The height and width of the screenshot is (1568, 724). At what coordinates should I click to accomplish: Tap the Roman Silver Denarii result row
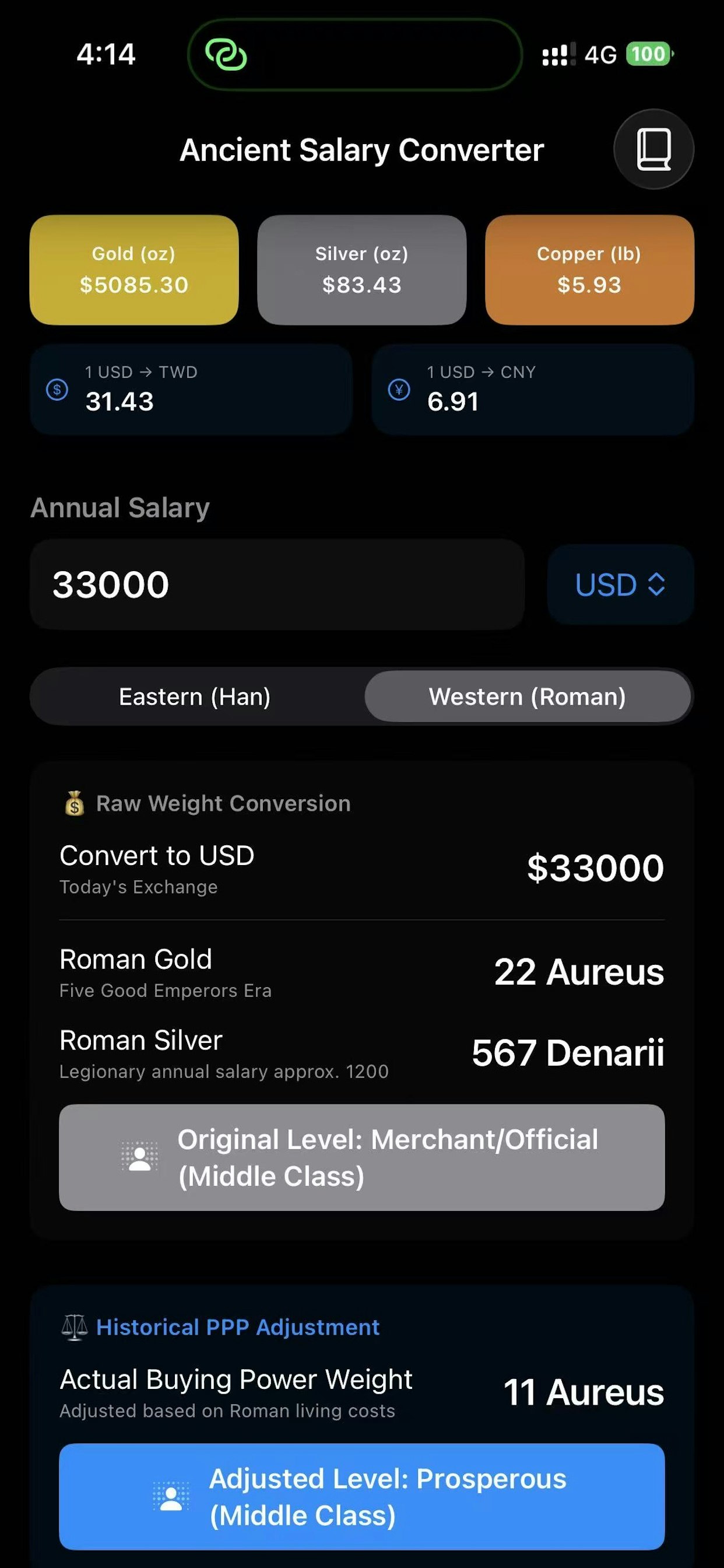(x=361, y=1051)
